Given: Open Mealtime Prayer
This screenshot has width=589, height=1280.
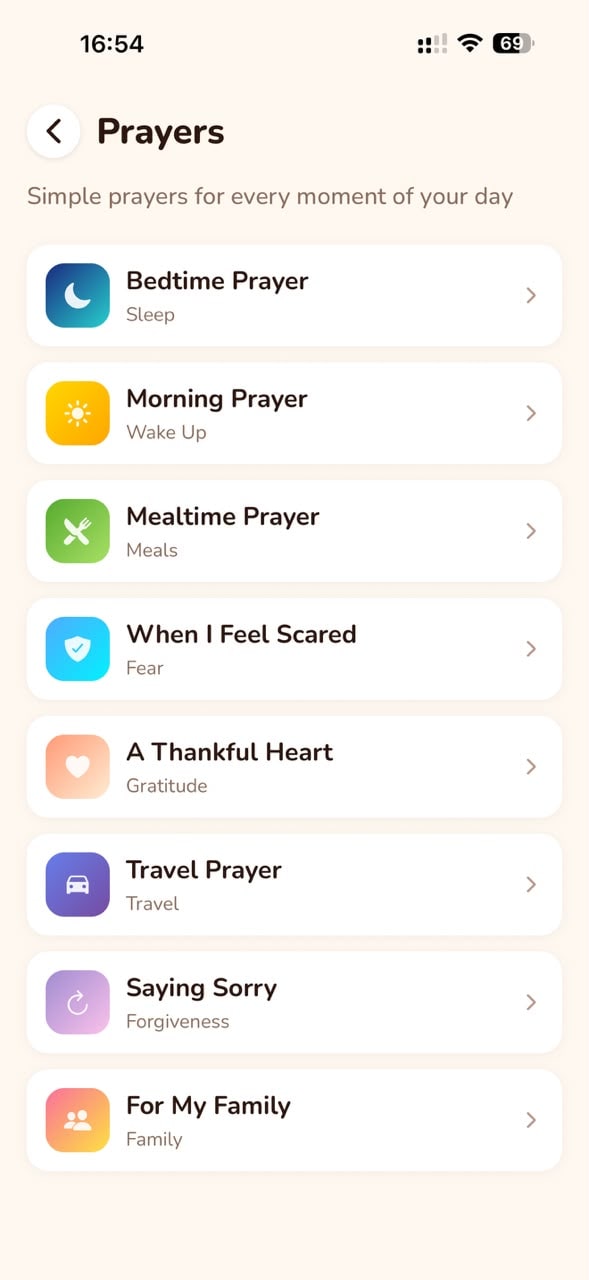Looking at the screenshot, I should pos(294,531).
